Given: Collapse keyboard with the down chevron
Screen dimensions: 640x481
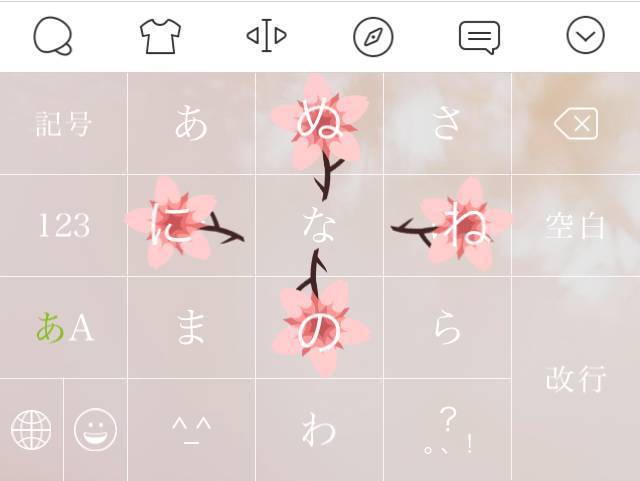Looking at the screenshot, I should click(585, 36).
